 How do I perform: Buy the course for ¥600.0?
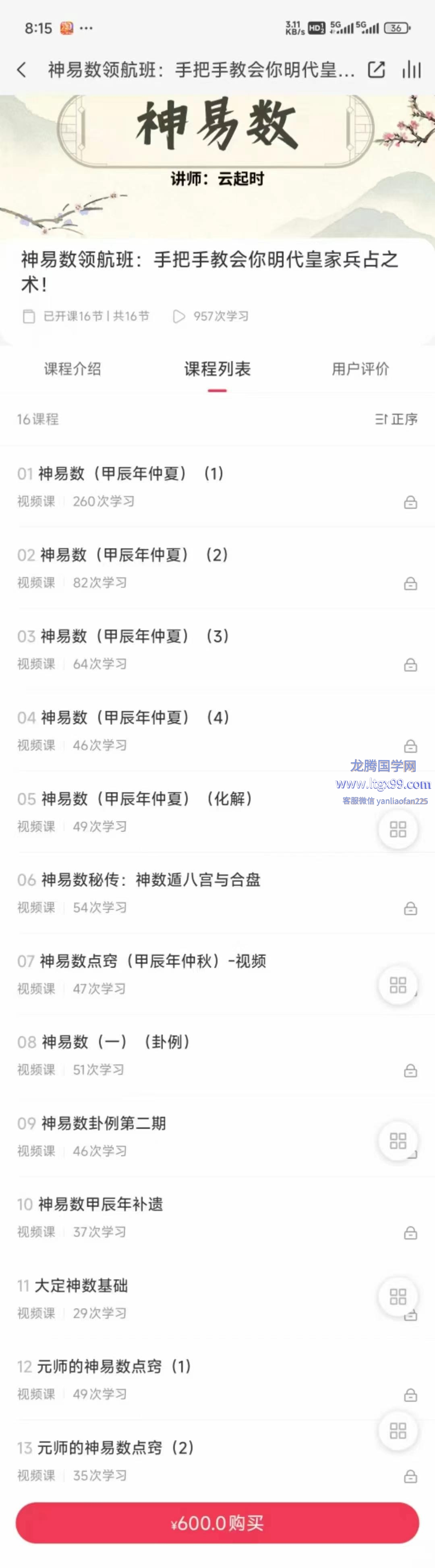[217, 1523]
